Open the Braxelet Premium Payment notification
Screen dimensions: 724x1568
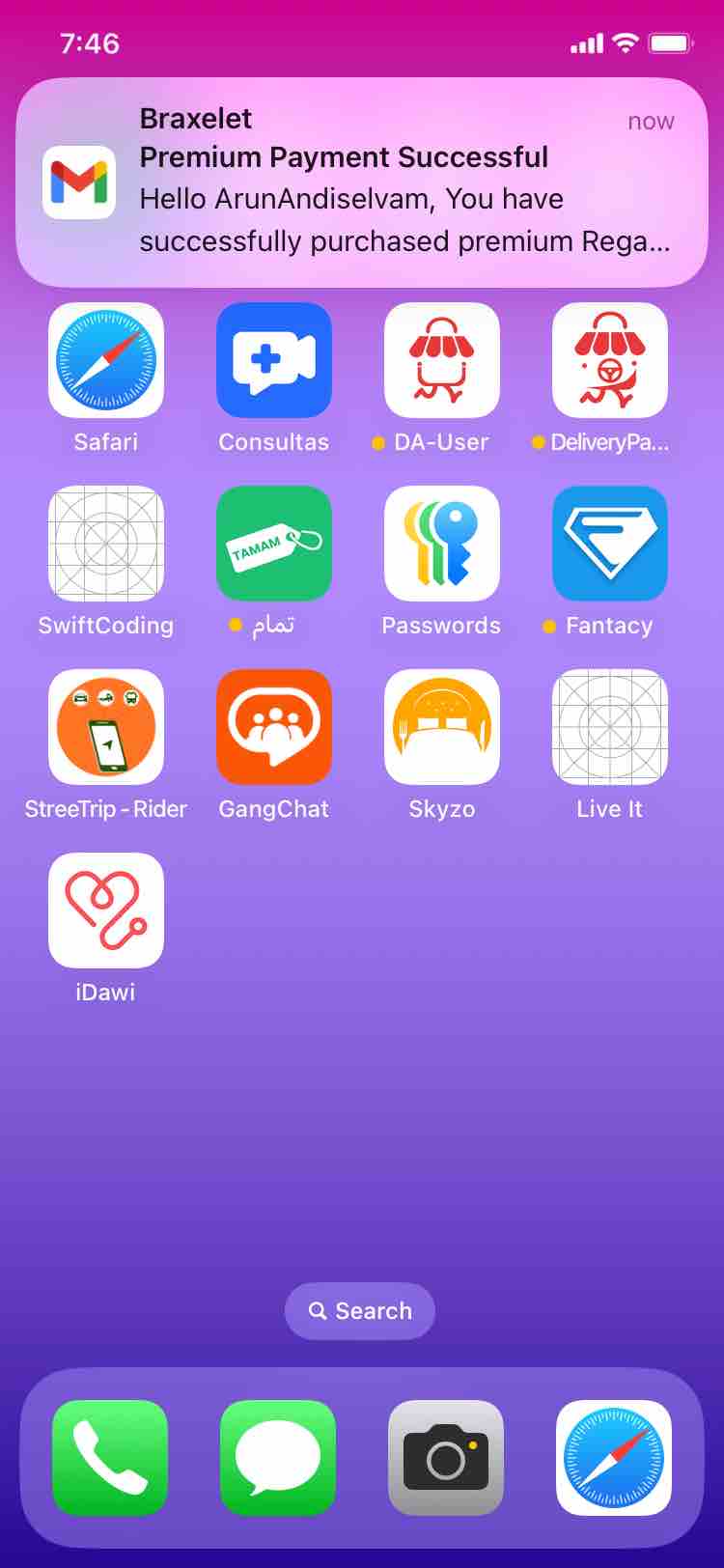coord(362,182)
